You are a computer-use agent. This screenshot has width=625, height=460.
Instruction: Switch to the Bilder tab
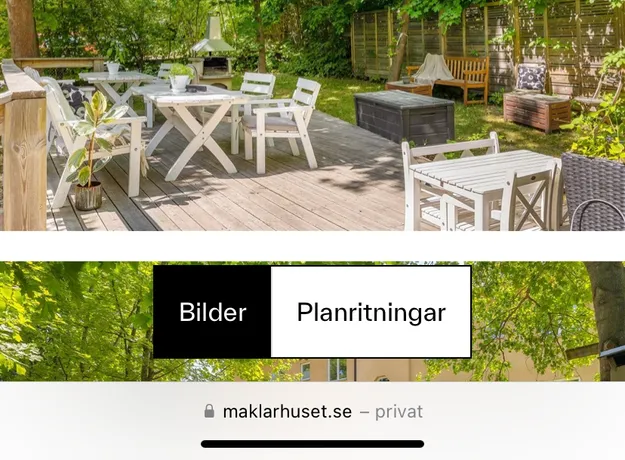[x=212, y=312]
